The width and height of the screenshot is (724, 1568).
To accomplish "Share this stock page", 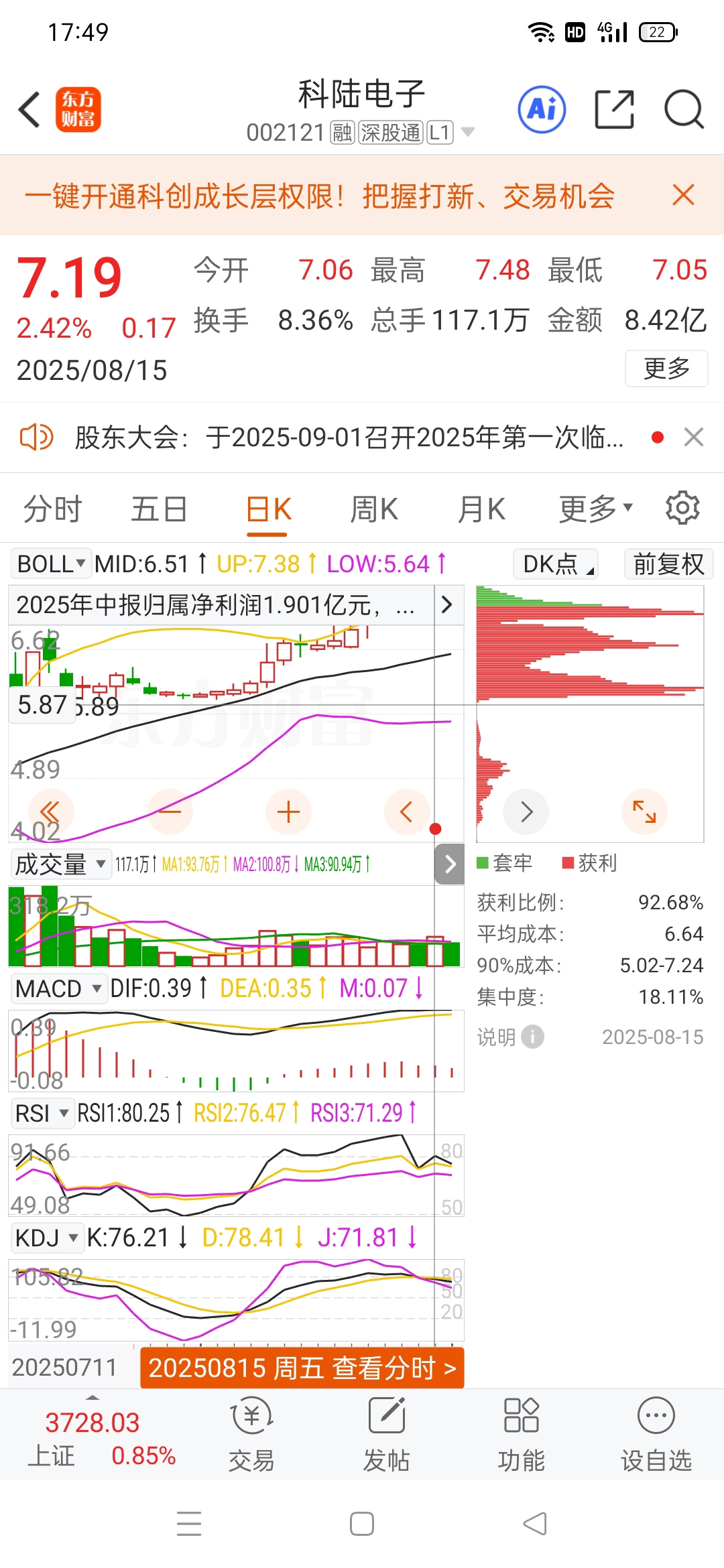I will 615,109.
